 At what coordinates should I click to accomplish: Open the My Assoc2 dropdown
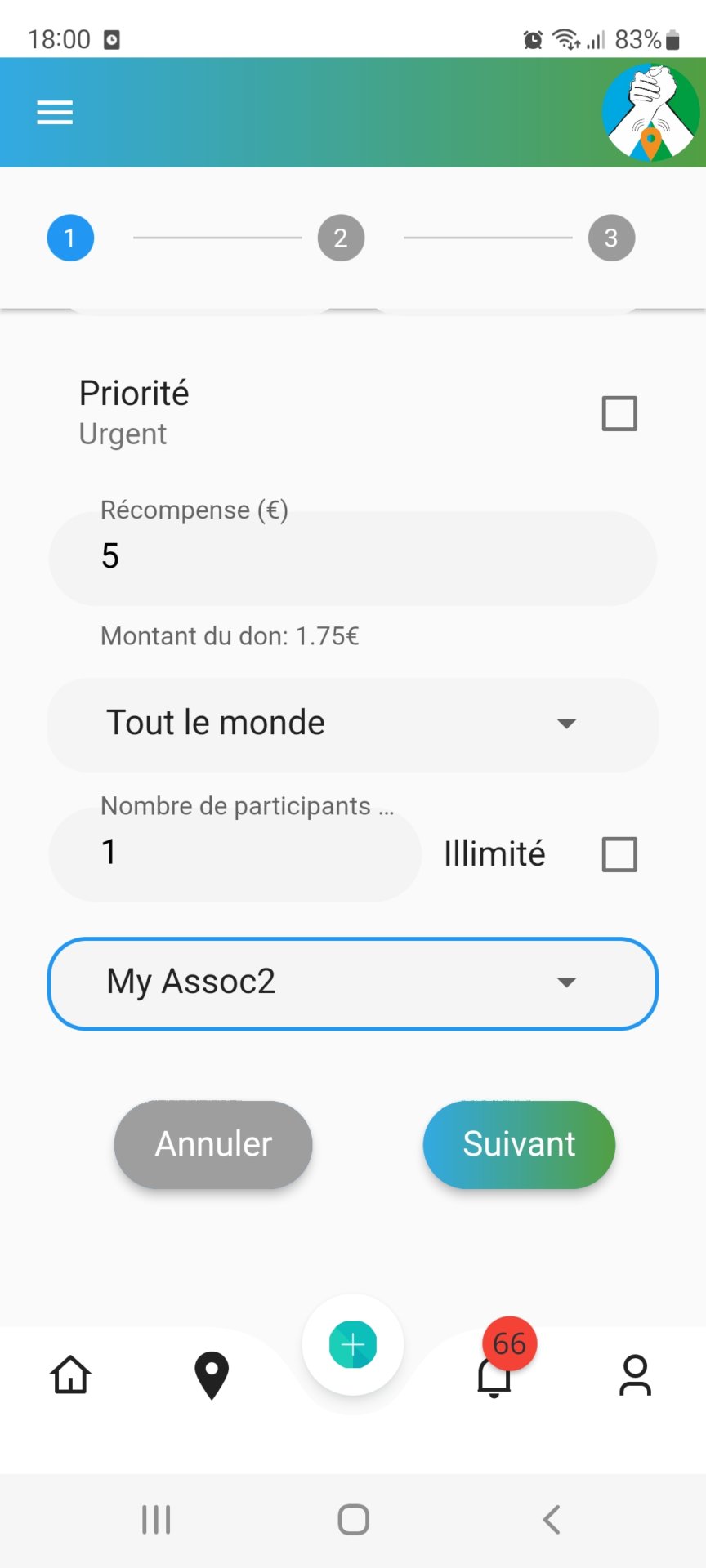click(353, 983)
